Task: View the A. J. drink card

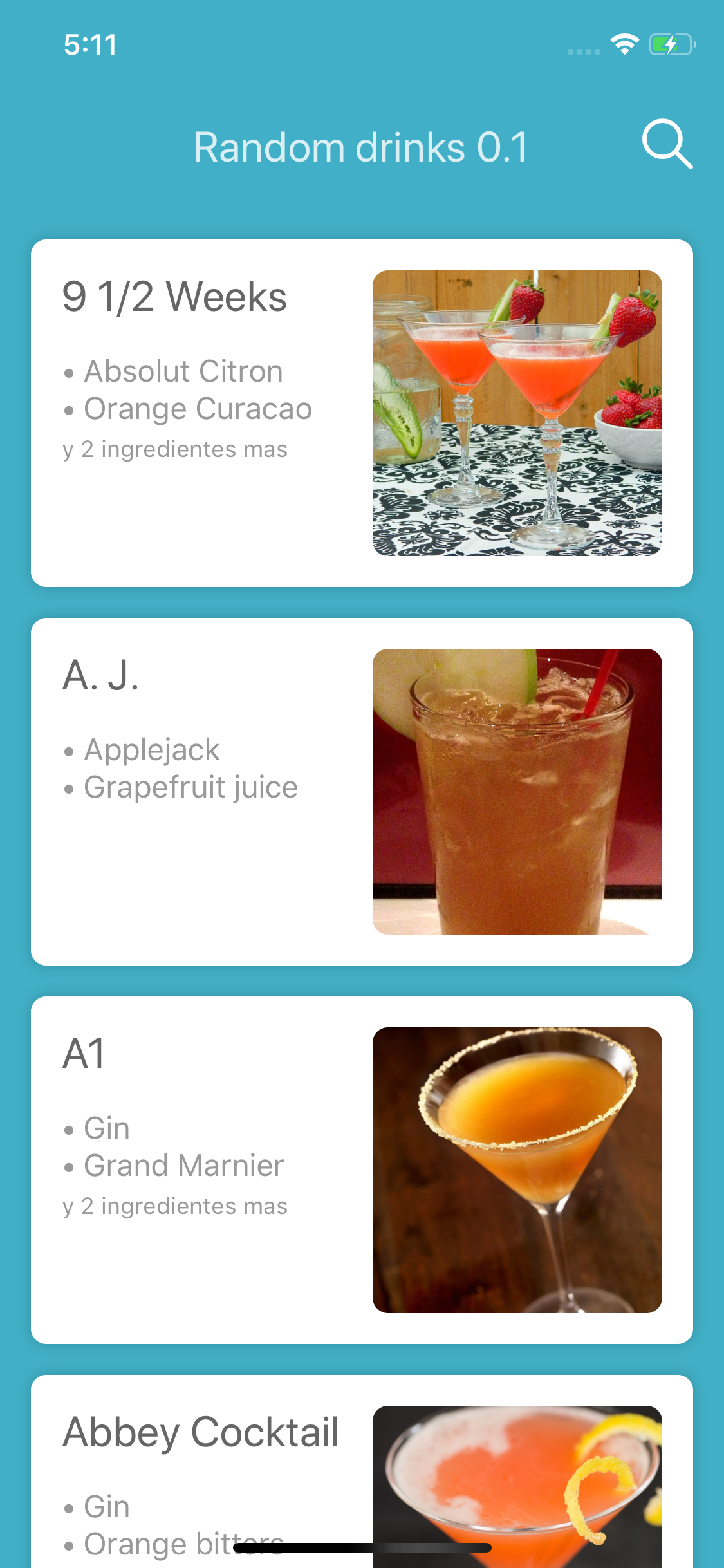Action: click(362, 791)
